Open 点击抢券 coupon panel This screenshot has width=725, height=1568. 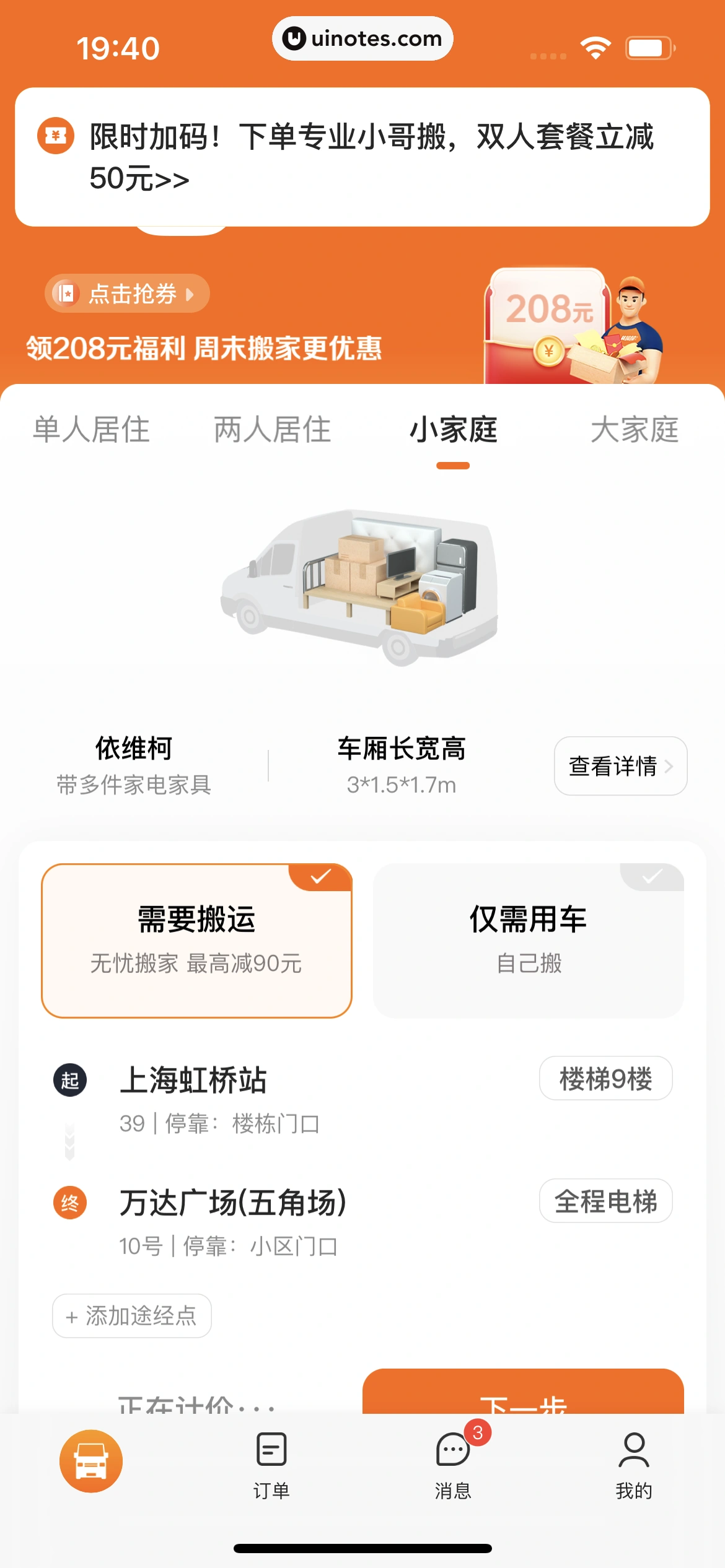[127, 294]
